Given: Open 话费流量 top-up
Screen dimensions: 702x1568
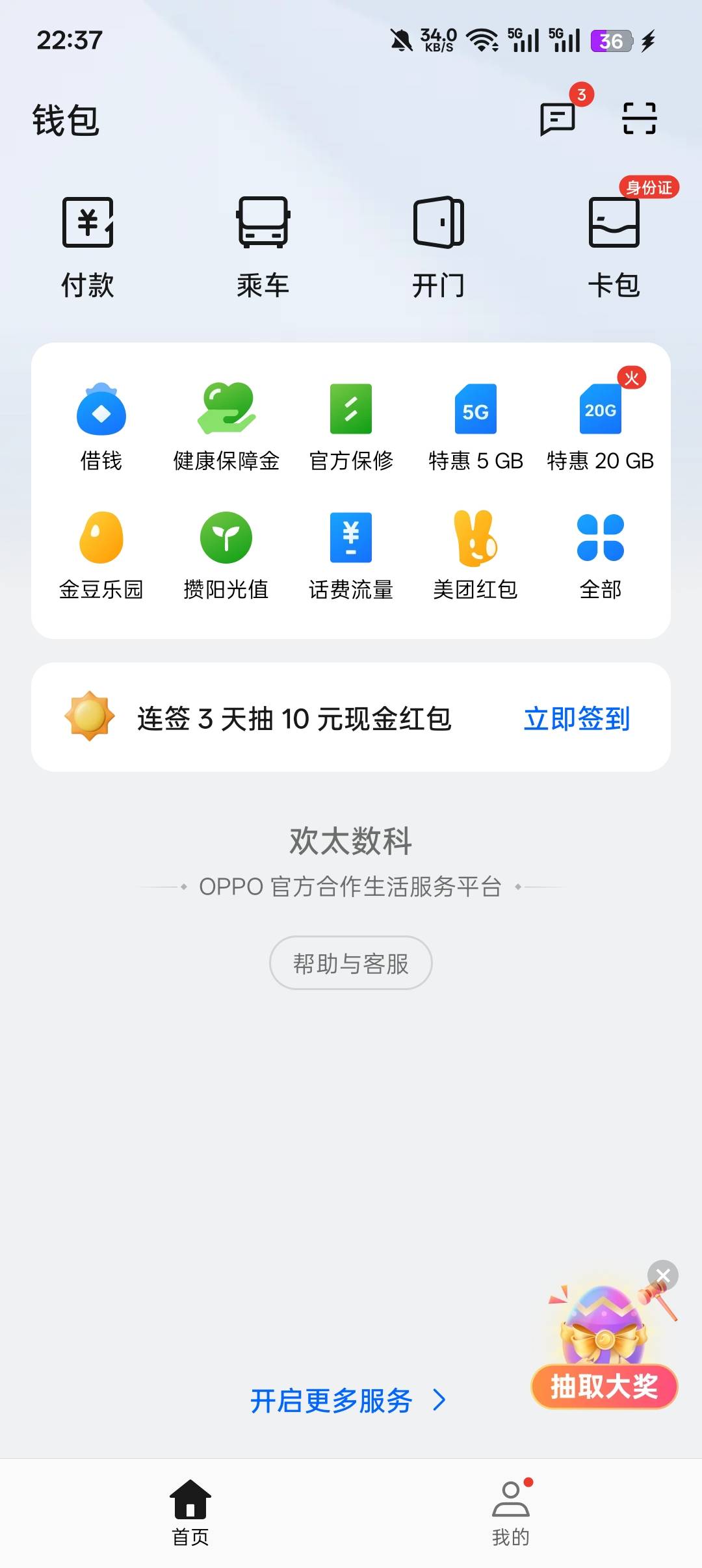Looking at the screenshot, I should point(351,555).
